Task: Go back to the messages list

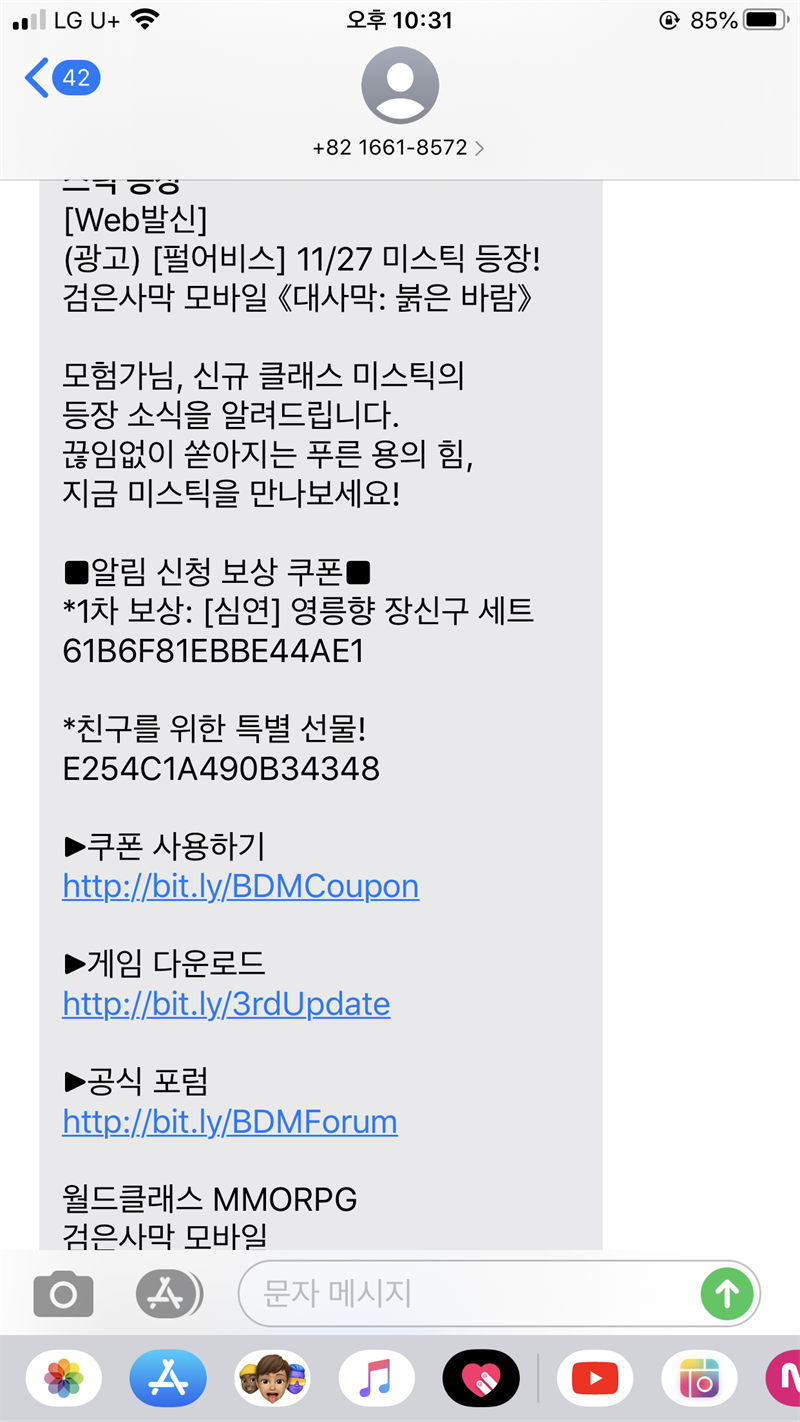Action: [62, 77]
